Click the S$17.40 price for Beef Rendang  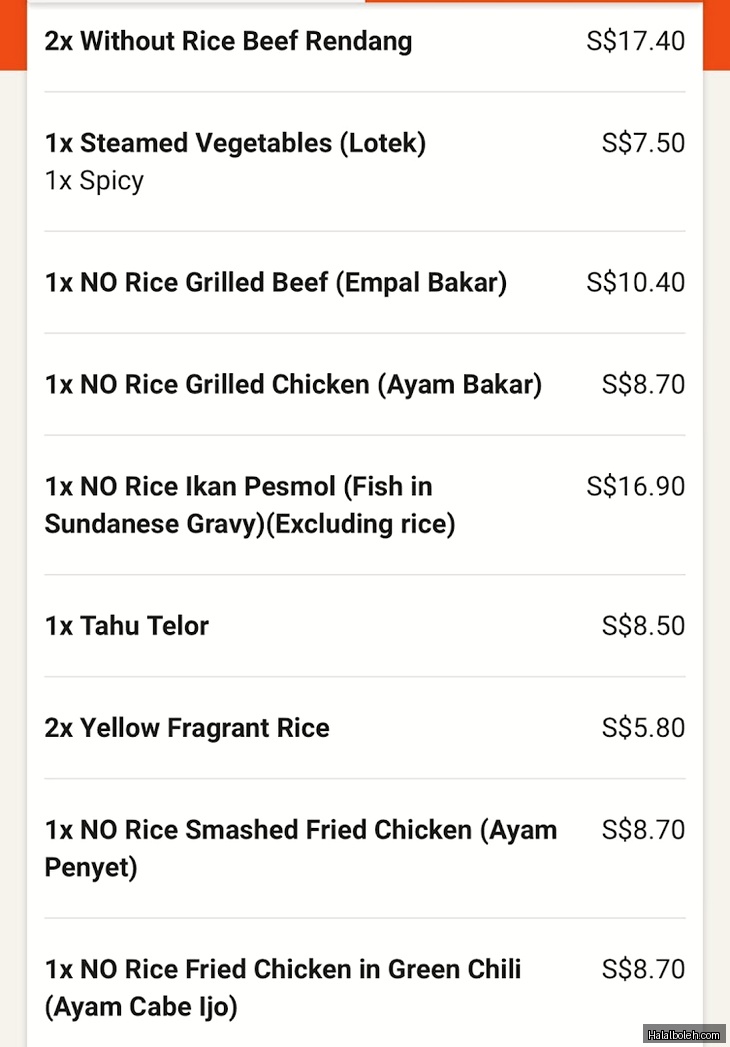point(634,41)
